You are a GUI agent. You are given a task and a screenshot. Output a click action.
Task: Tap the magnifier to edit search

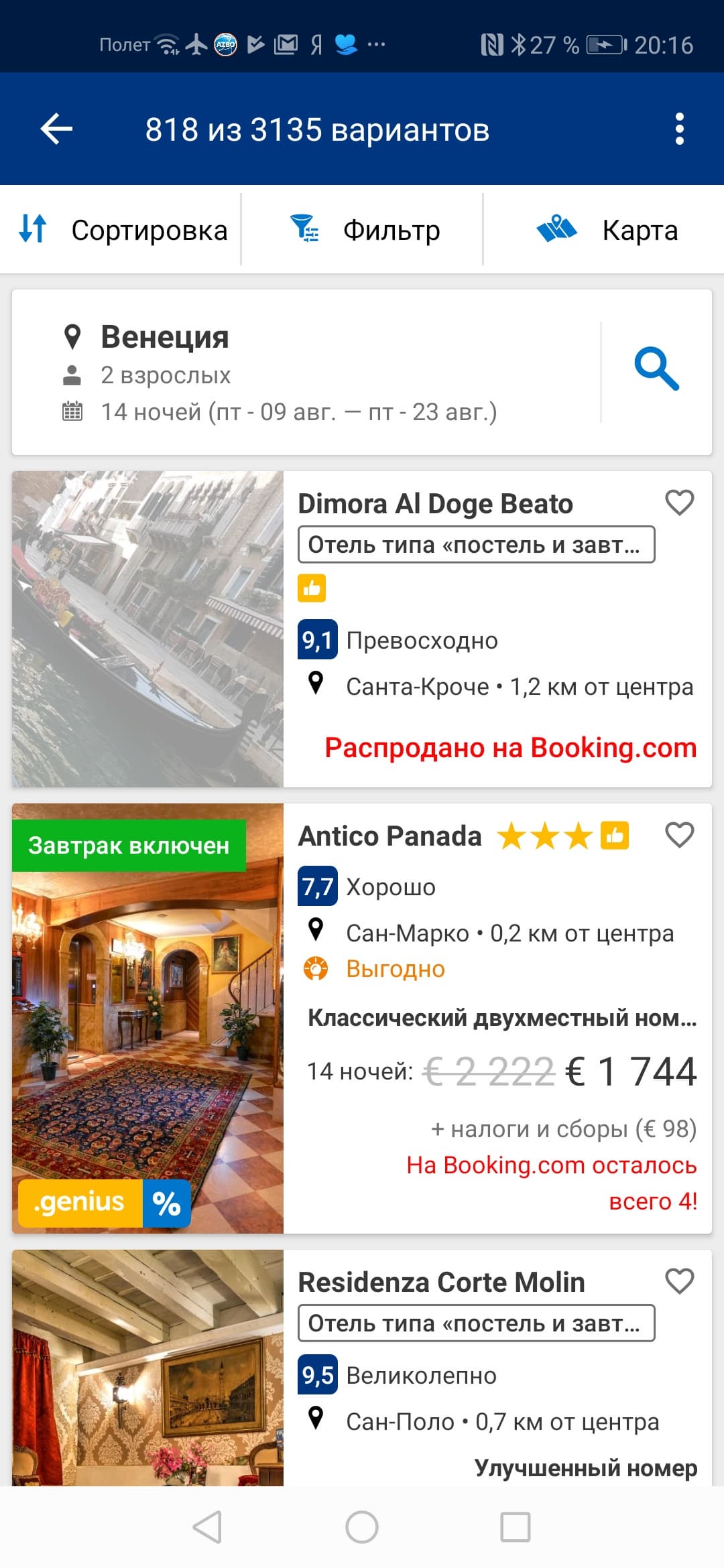click(x=656, y=369)
